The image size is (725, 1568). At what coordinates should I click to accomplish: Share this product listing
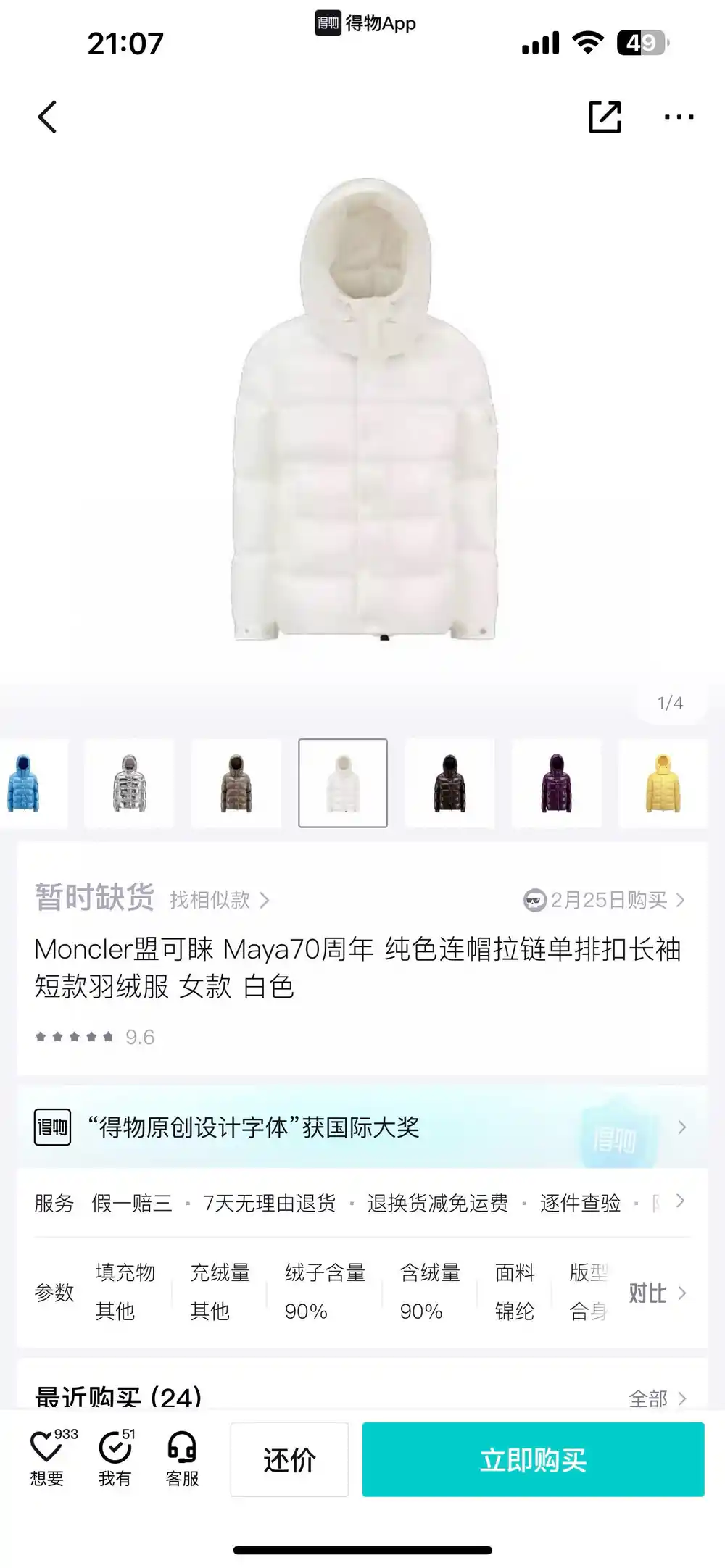pos(605,117)
